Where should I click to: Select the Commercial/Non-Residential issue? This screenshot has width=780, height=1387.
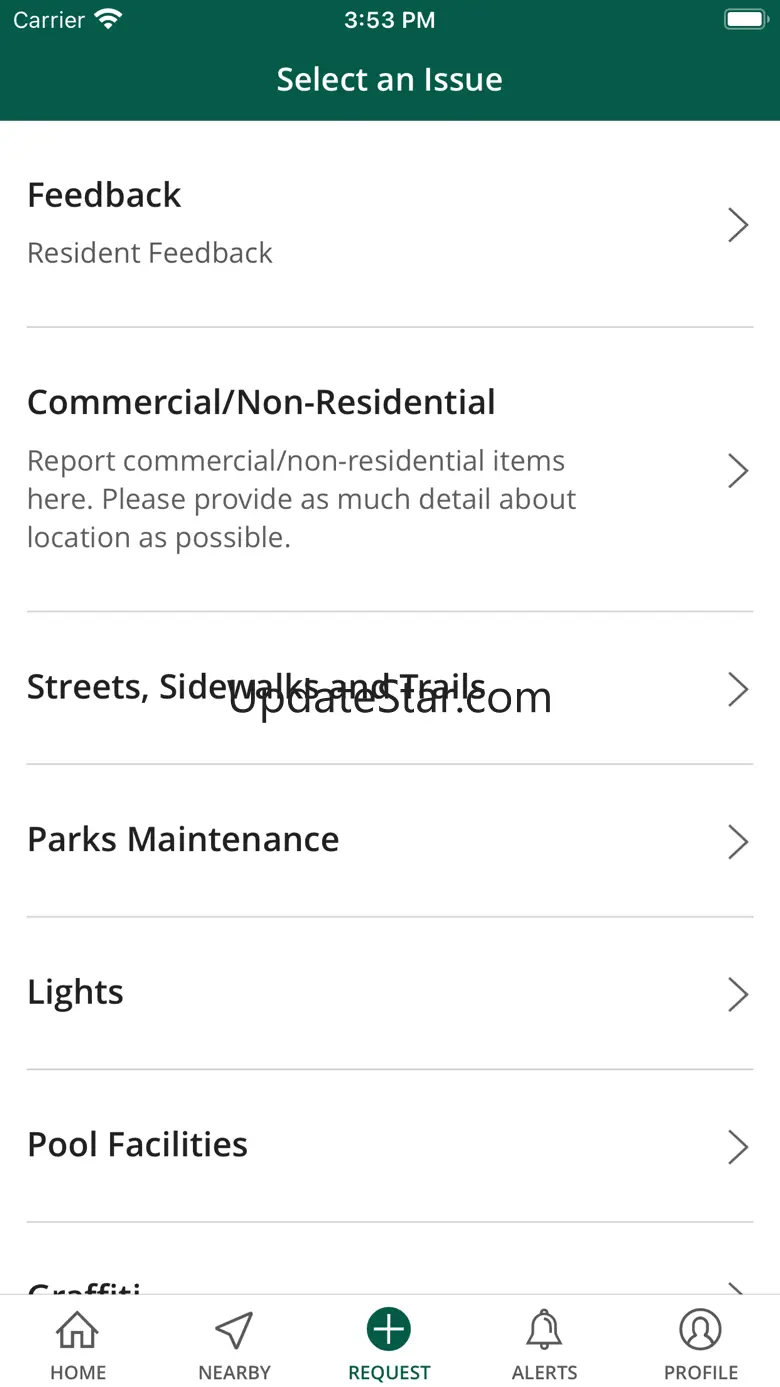click(389, 470)
